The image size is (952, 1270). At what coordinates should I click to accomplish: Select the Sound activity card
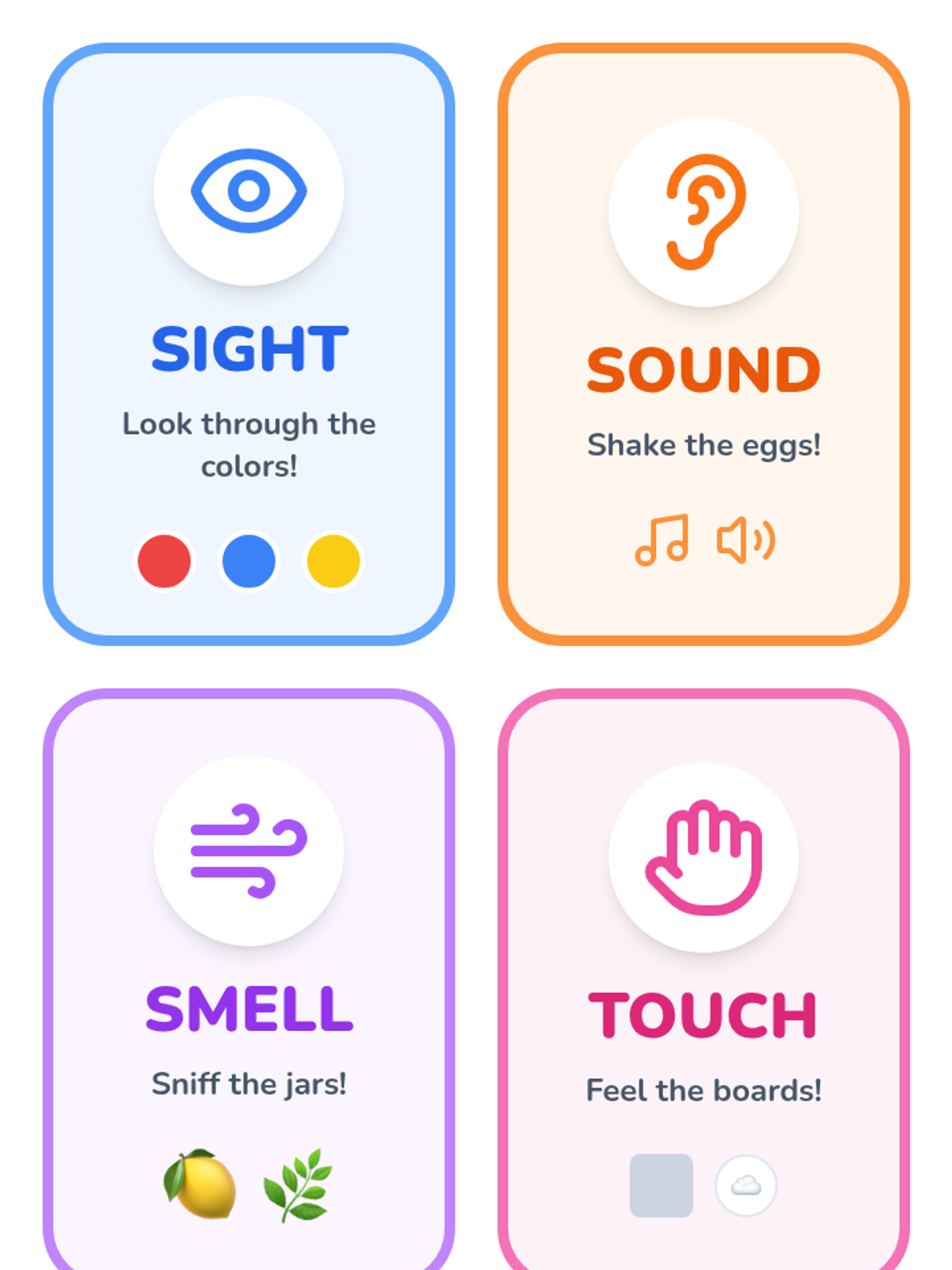click(703, 344)
